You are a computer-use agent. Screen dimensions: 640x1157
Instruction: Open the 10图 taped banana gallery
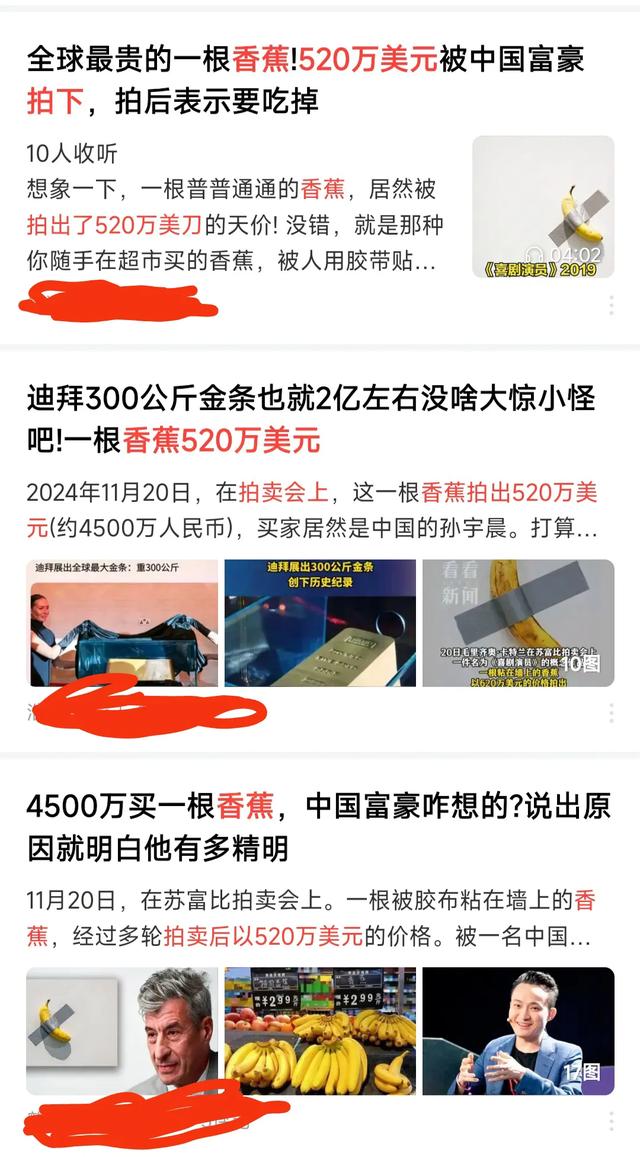pyautogui.click(x=518, y=622)
